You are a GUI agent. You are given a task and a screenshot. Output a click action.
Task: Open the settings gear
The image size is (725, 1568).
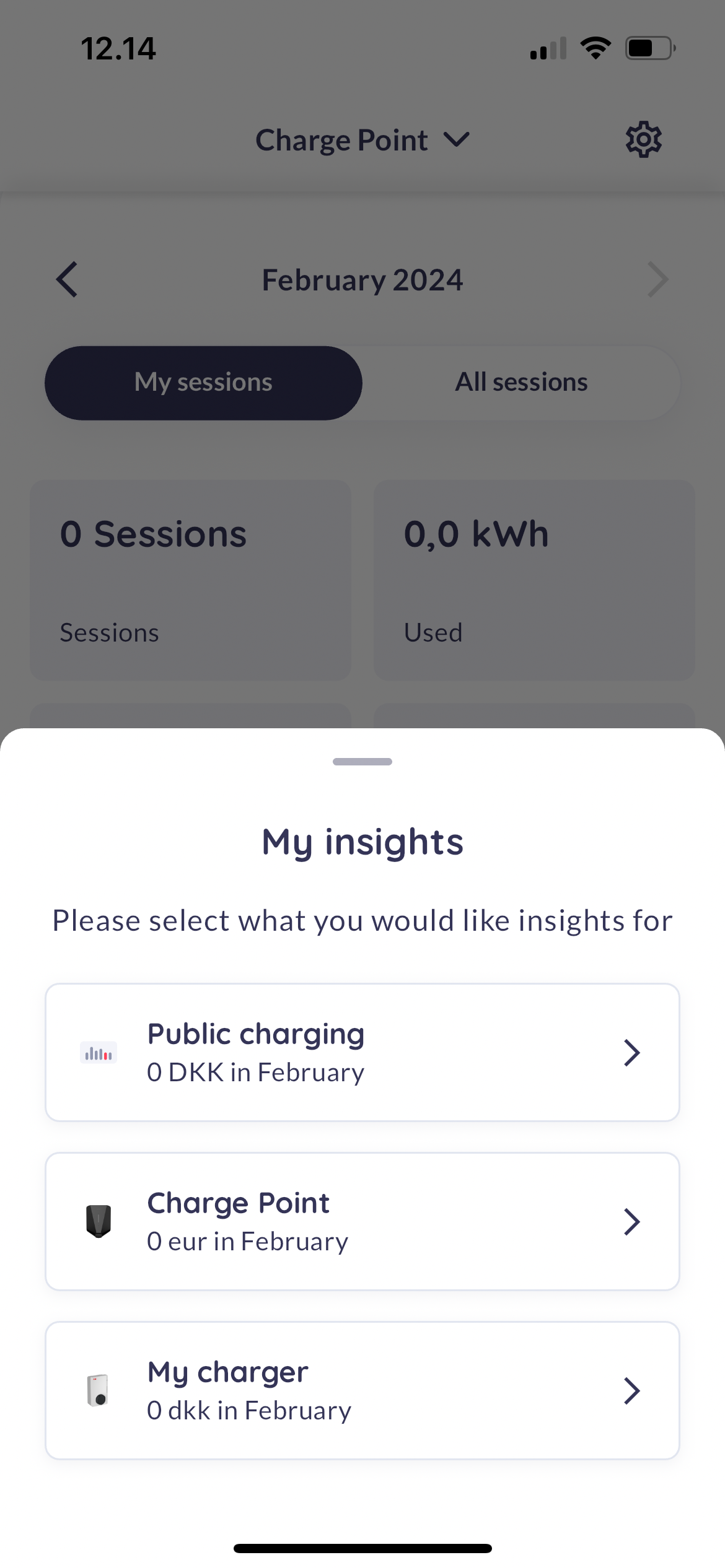643,140
